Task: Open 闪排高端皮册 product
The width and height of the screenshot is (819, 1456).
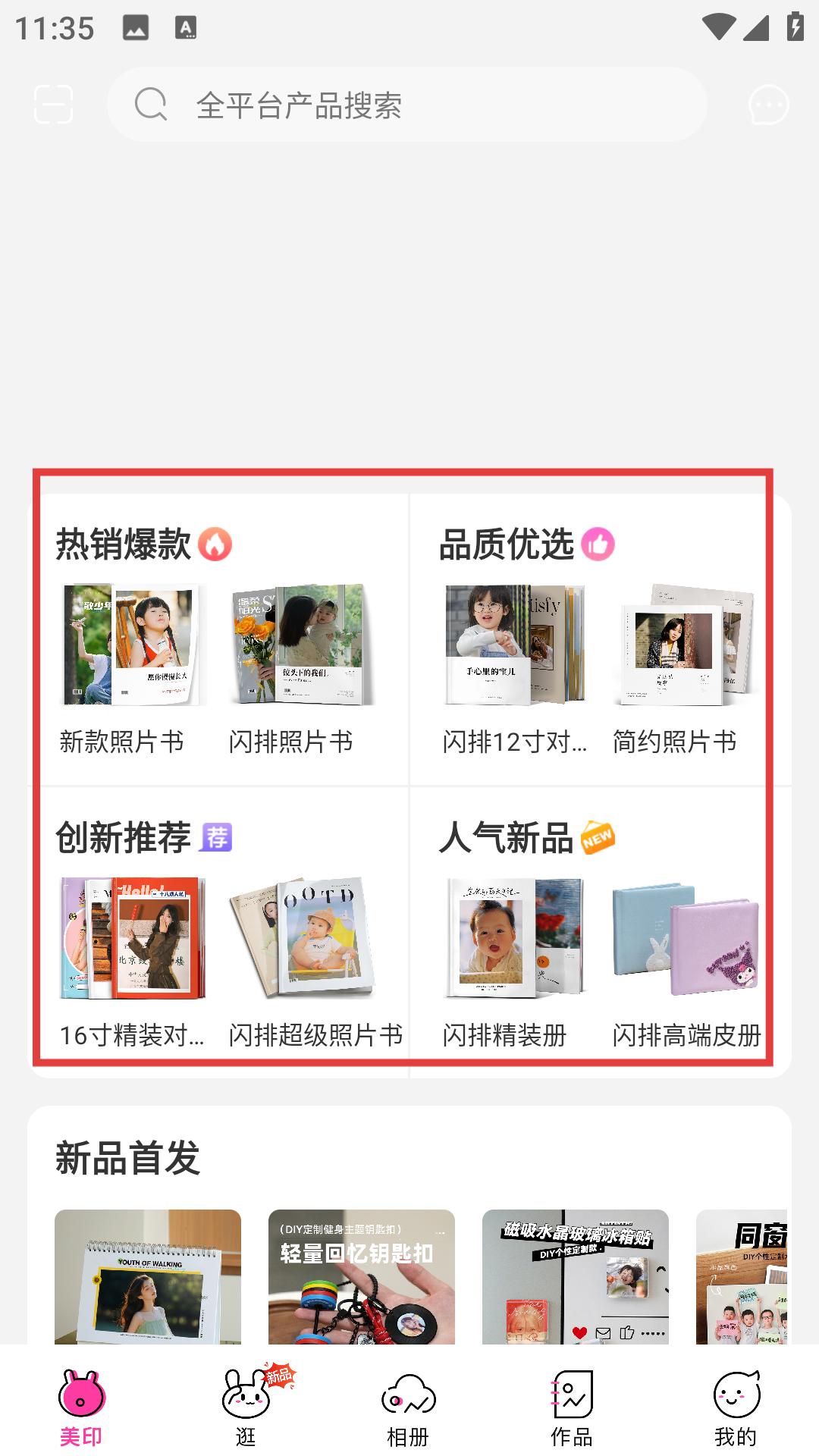Action: (687, 963)
